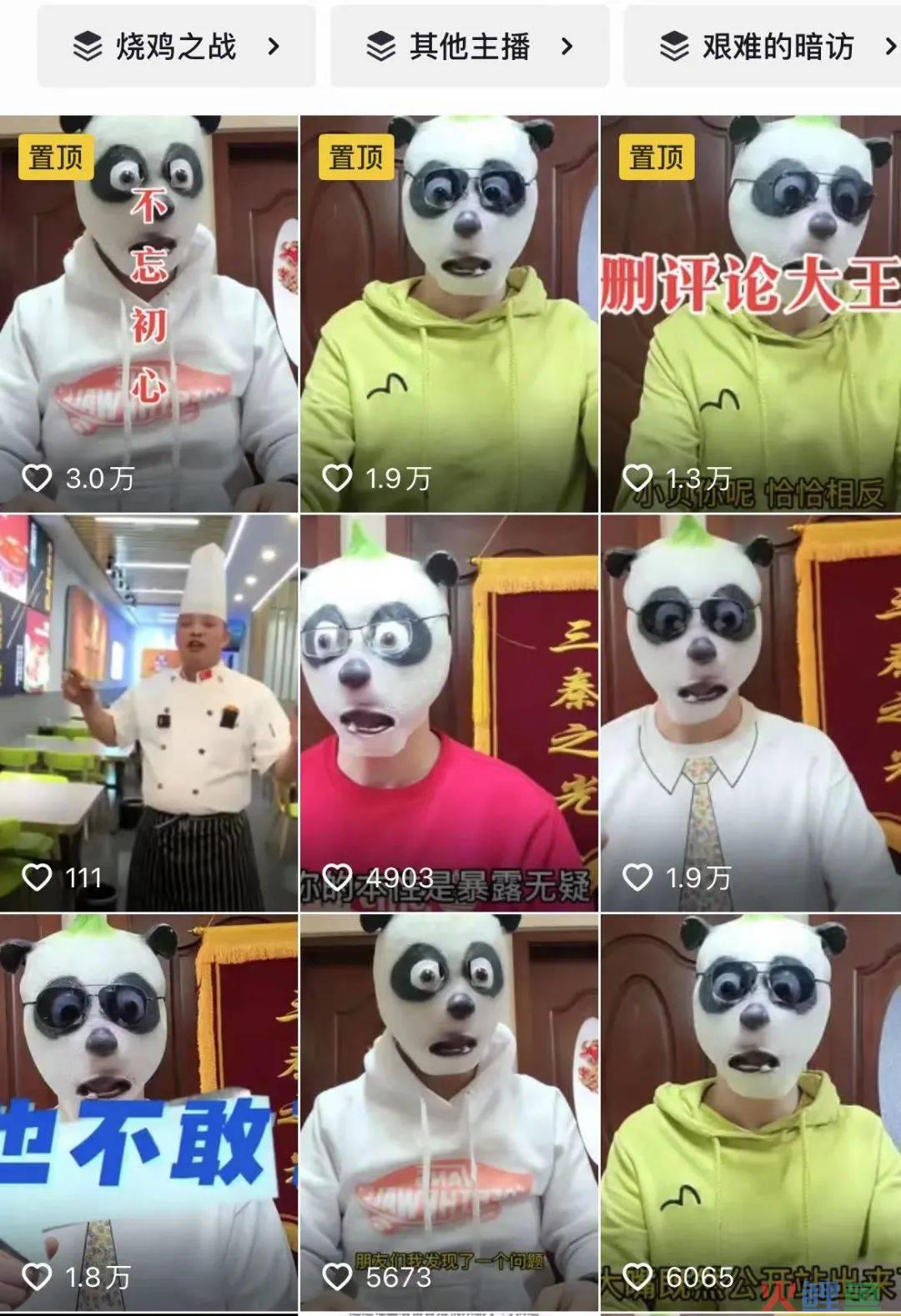Open the pinned 不忘初心 video
Viewport: 901px width, 1316px height.
[x=148, y=314]
